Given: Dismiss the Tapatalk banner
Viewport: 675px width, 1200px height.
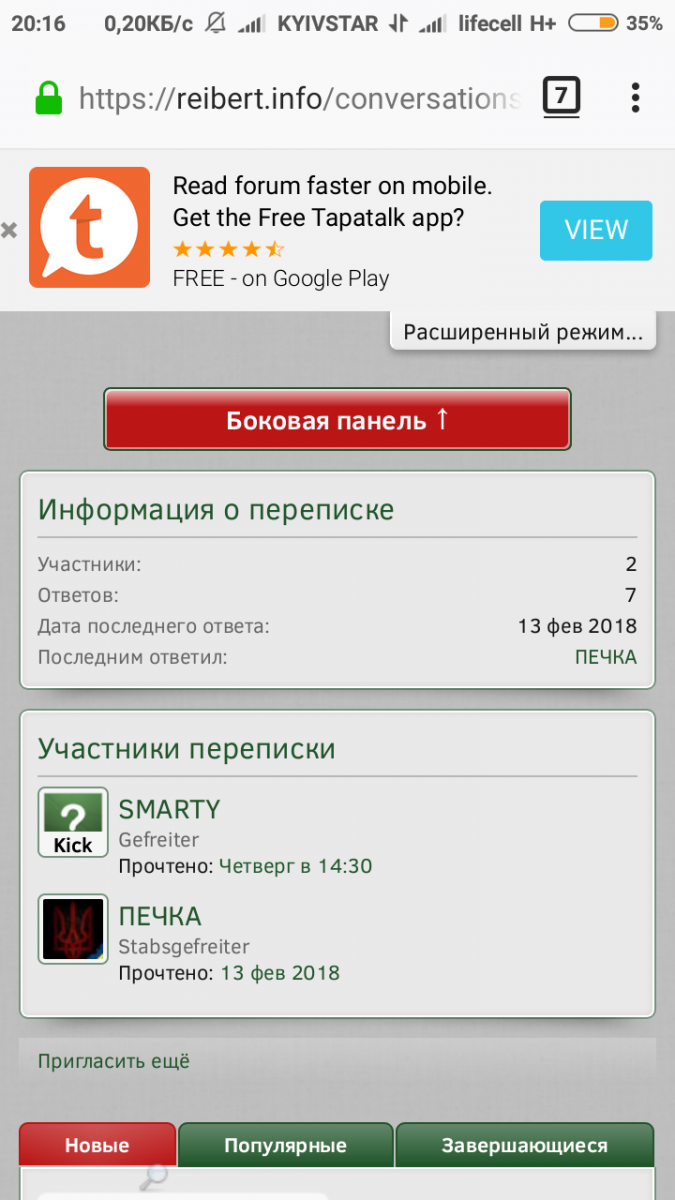Looking at the screenshot, I should [x=9, y=230].
